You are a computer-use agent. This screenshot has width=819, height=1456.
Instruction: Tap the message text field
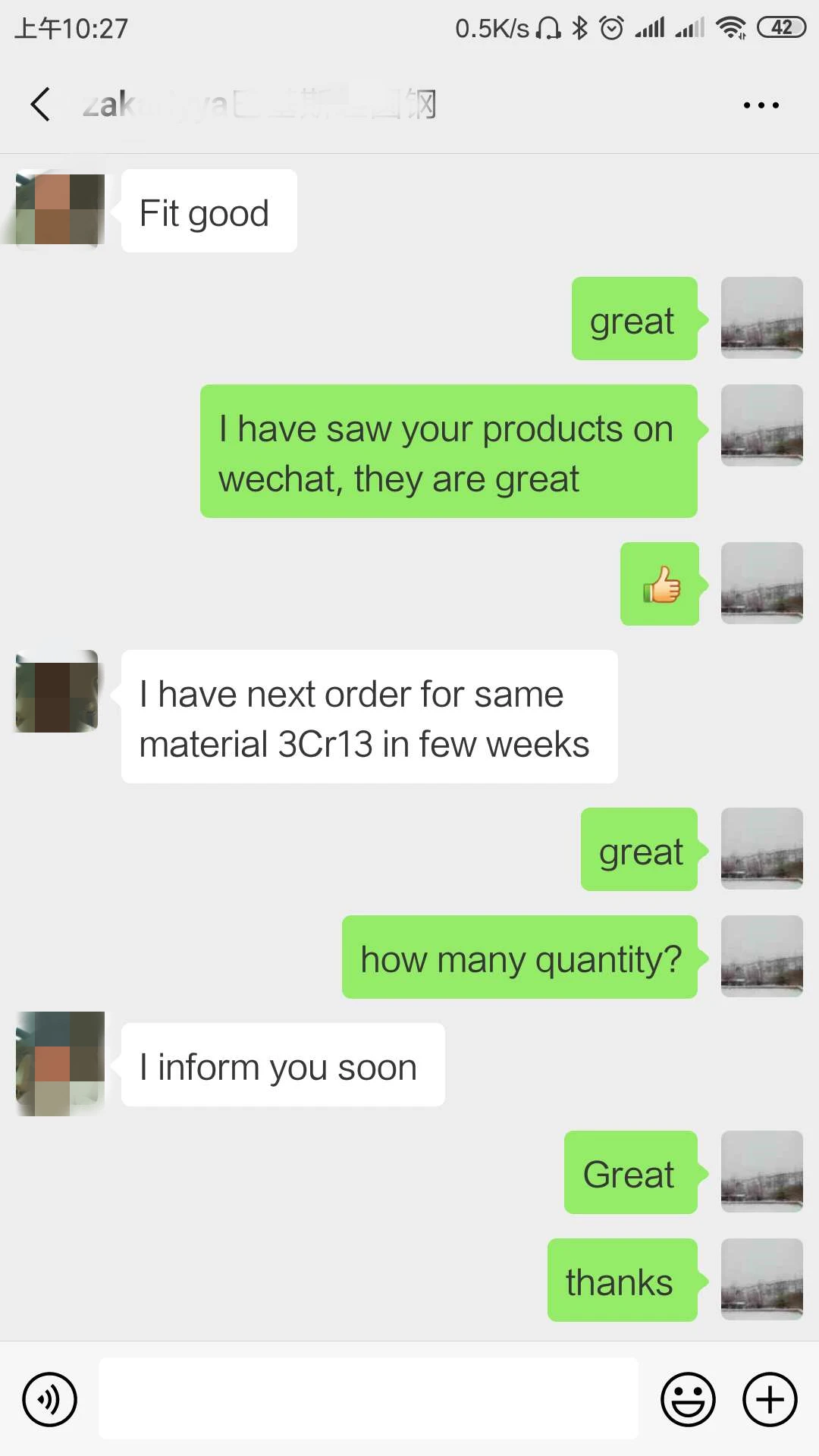pos(369,1398)
